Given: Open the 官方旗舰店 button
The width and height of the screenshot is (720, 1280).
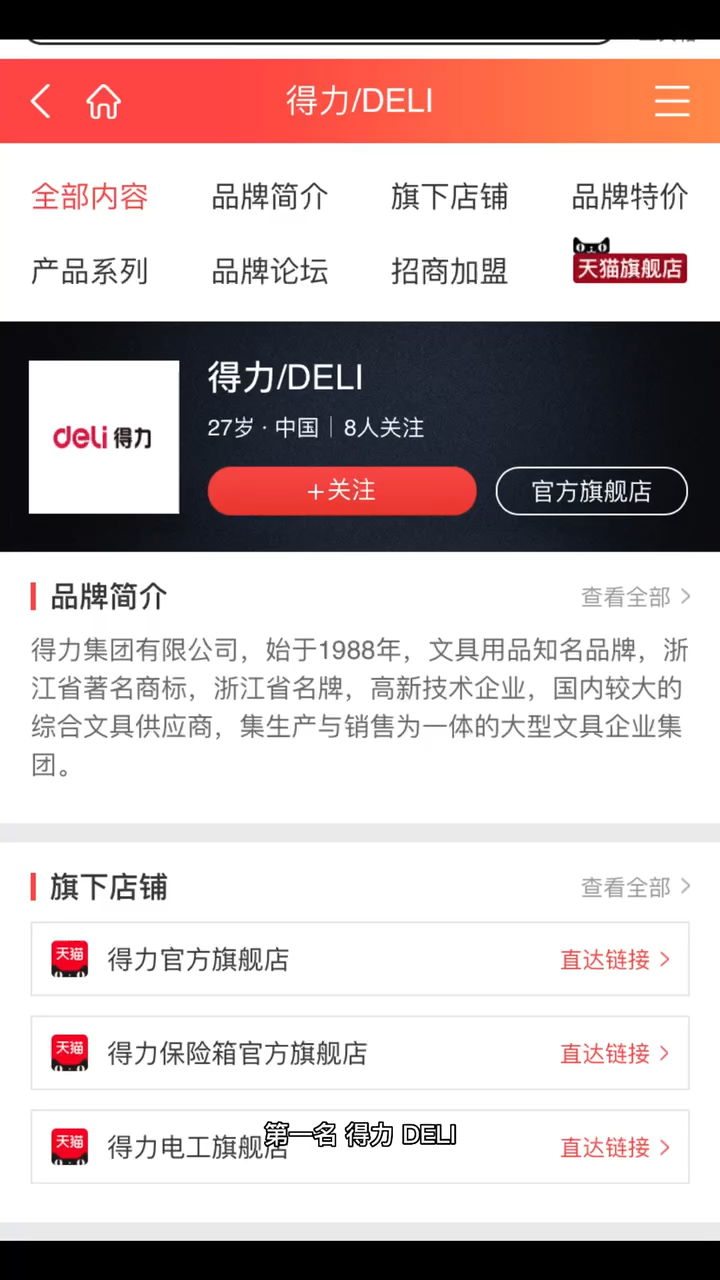Looking at the screenshot, I should (591, 491).
